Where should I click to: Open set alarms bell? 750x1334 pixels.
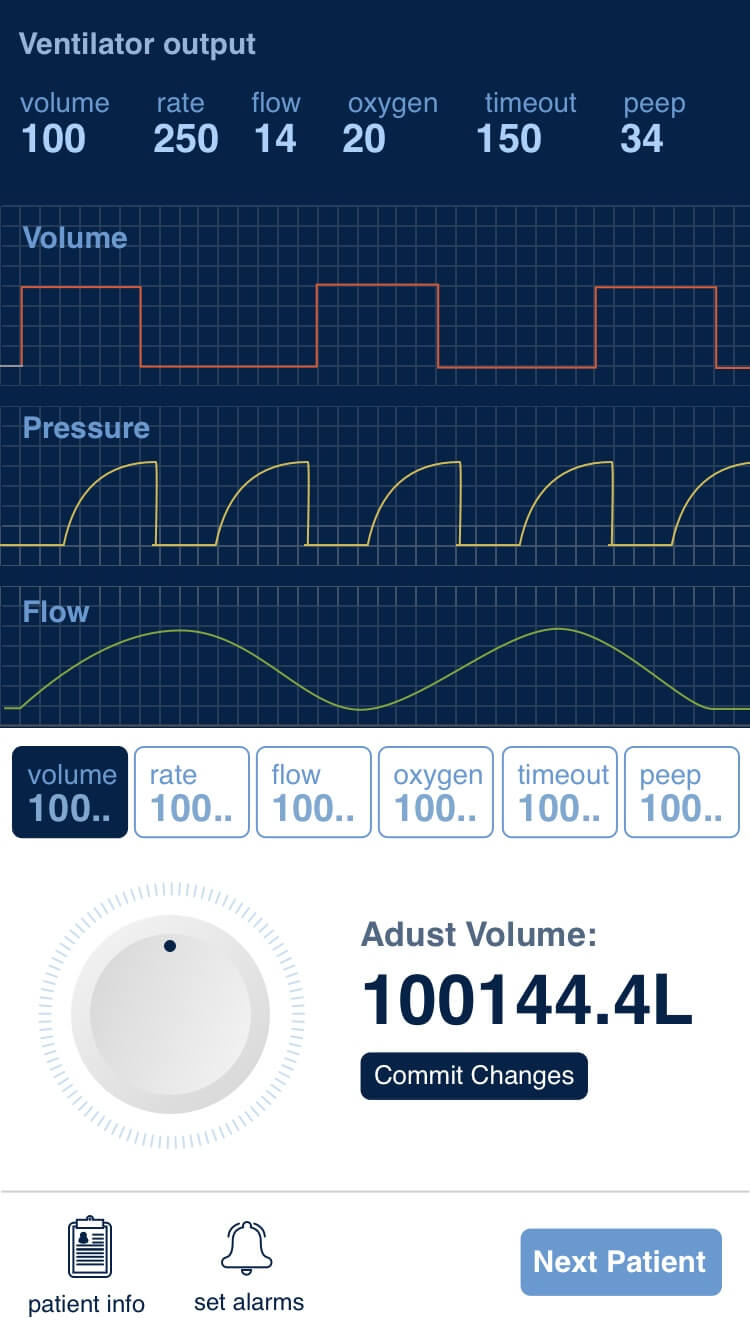[x=248, y=1267]
